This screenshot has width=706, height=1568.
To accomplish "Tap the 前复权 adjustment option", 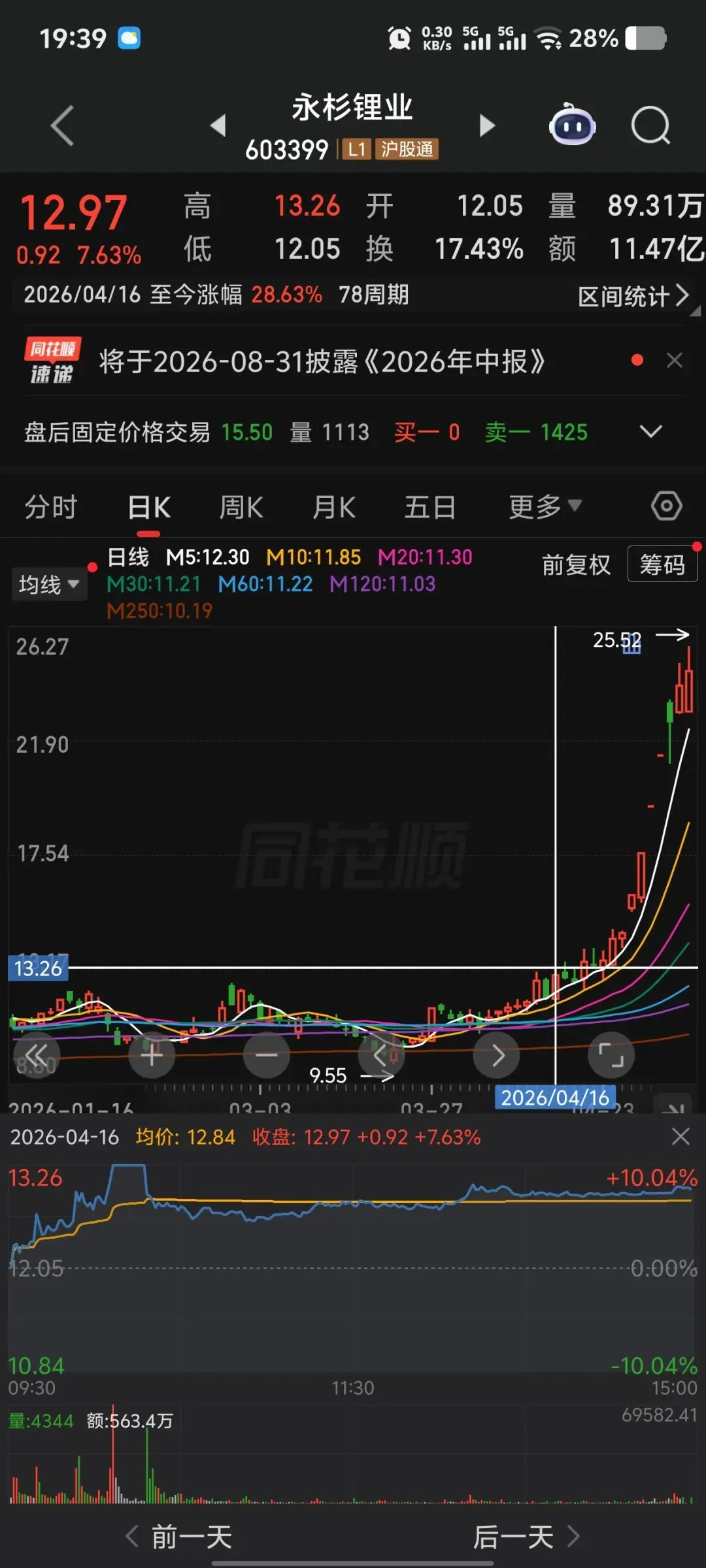I will (576, 564).
